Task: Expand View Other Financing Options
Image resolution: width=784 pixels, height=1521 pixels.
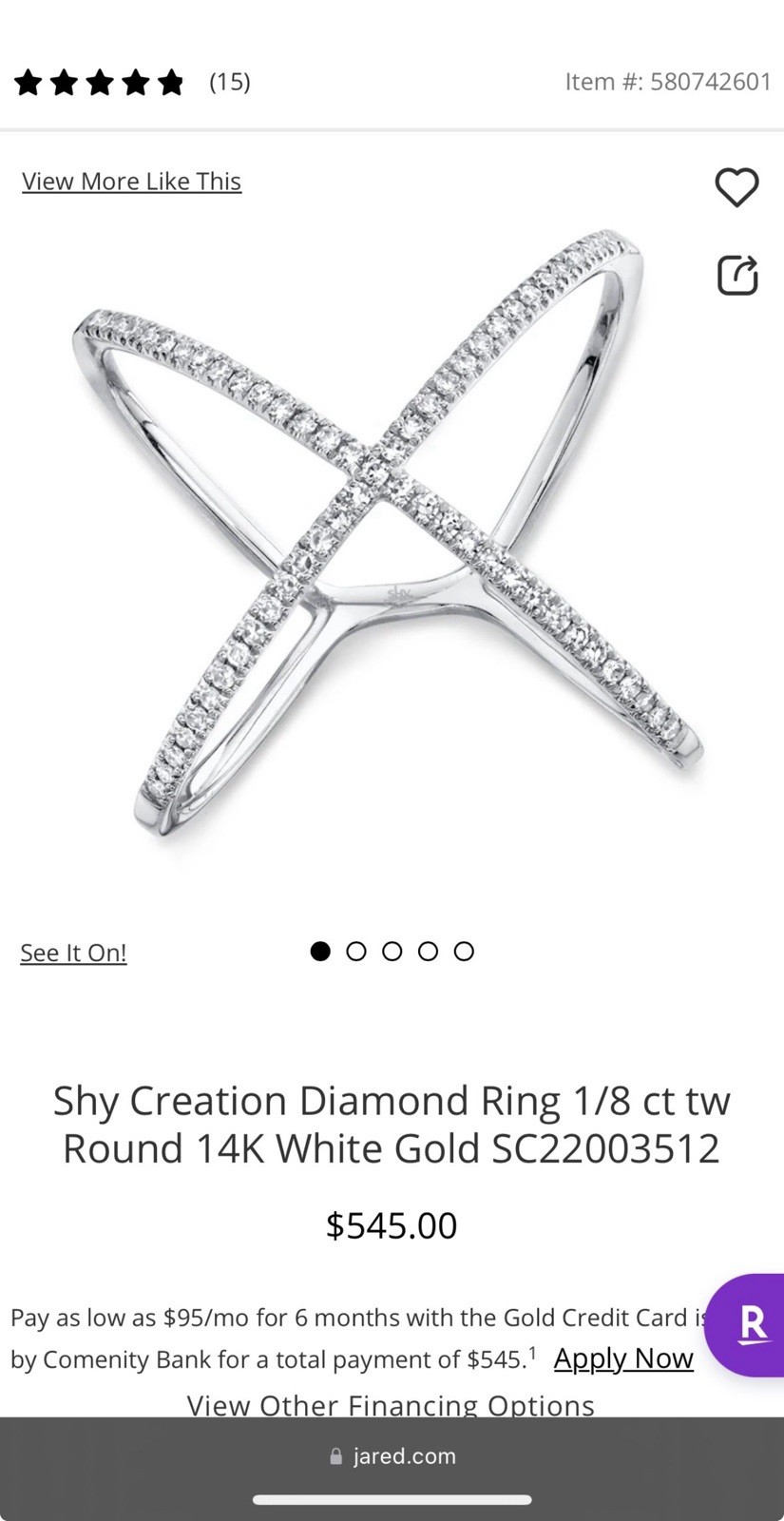Action: point(392,1405)
